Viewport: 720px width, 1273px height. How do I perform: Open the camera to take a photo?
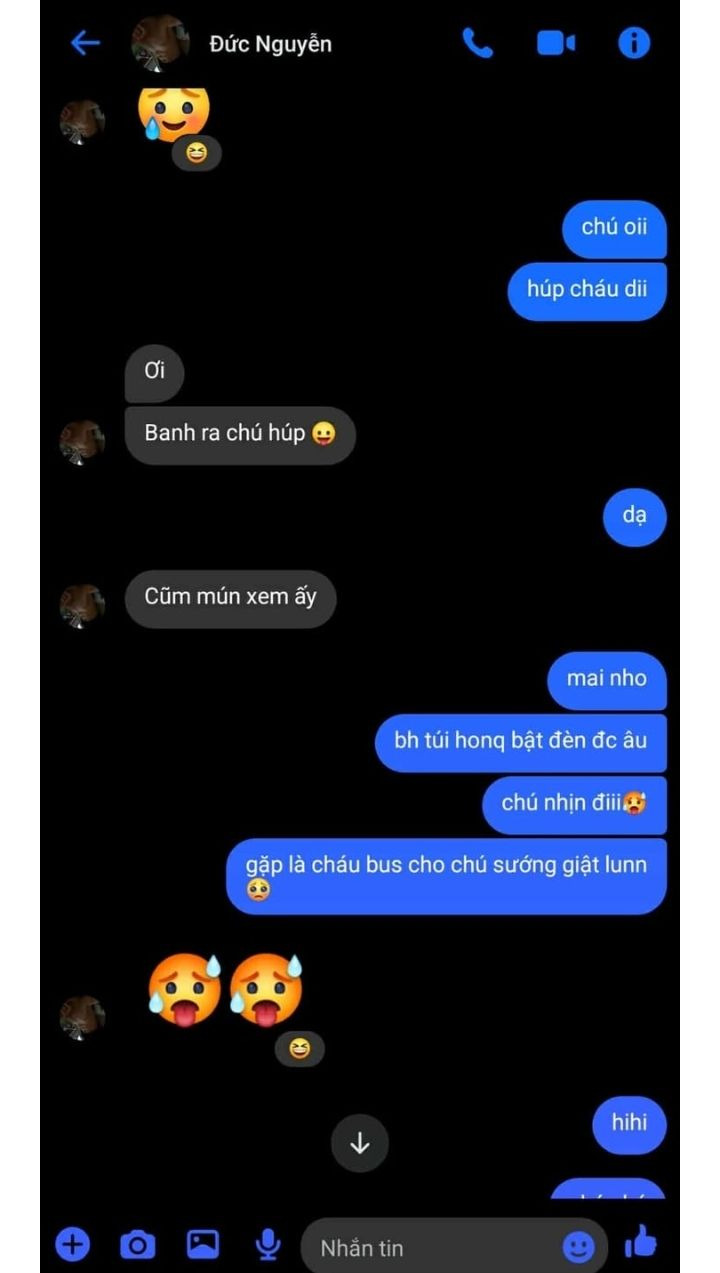137,1245
